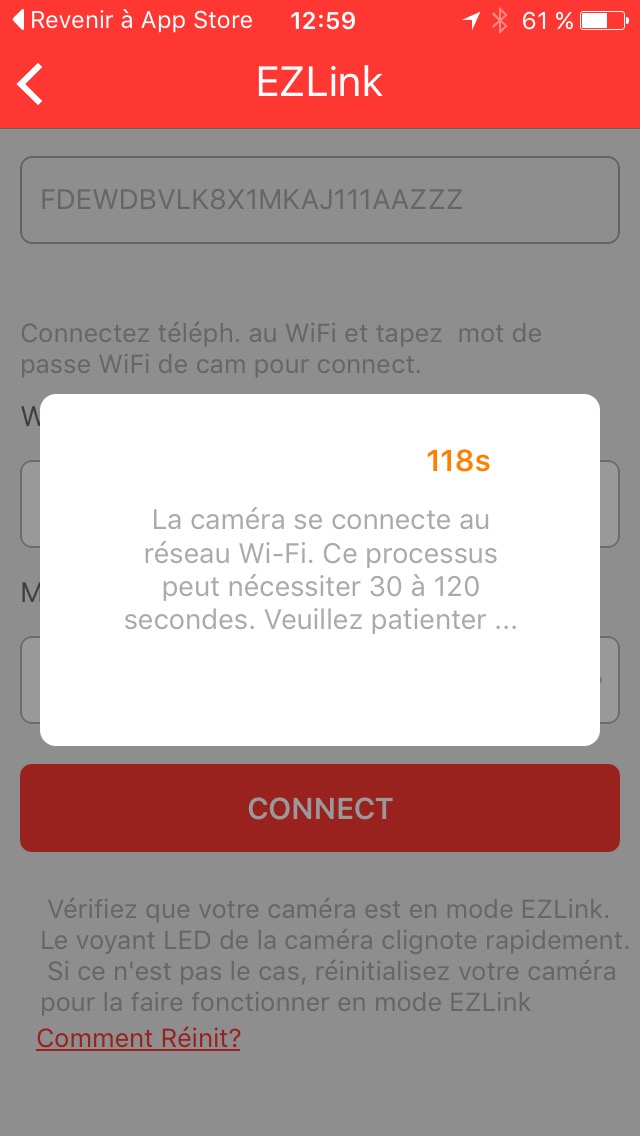Tap the red CONNECT button

tap(320, 808)
